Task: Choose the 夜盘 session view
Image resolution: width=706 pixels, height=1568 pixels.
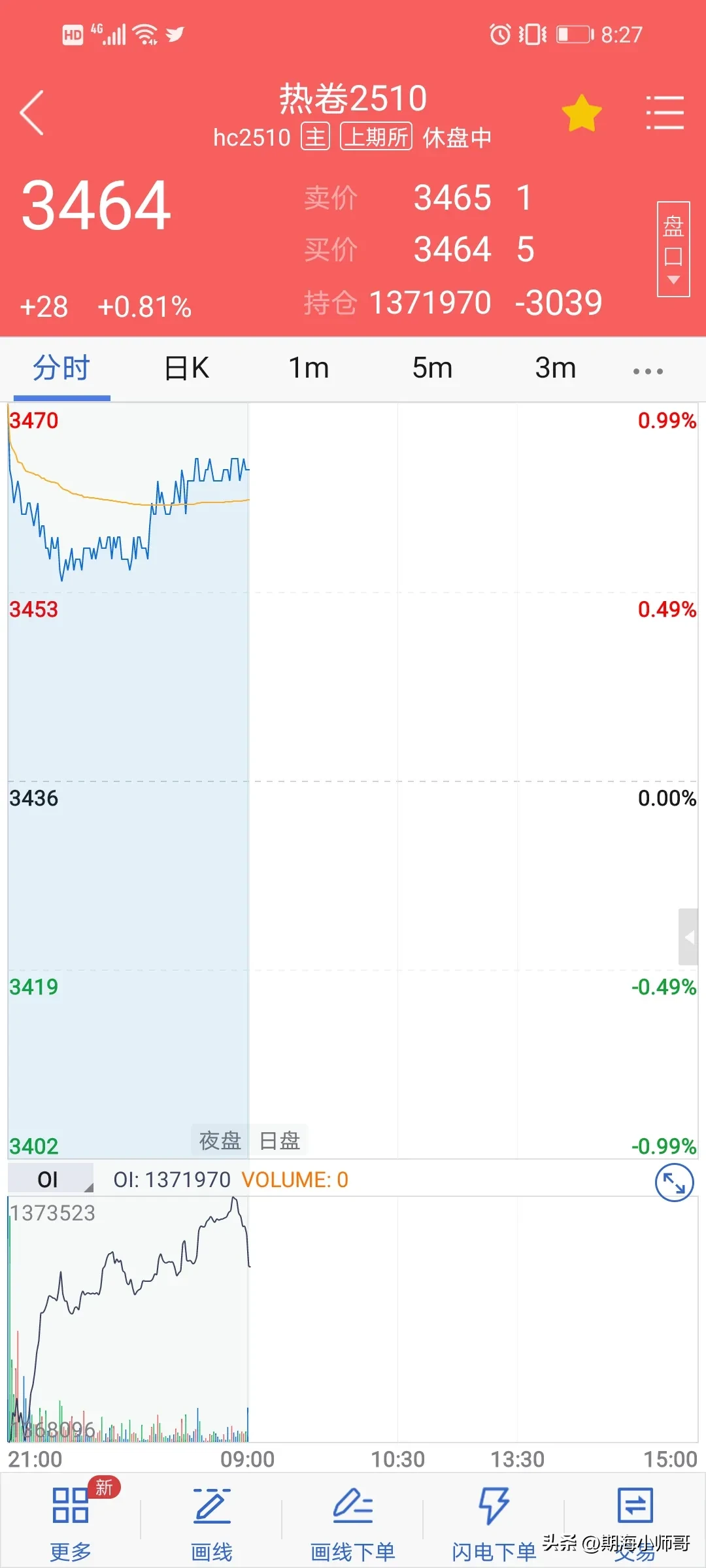Action: pos(220,1141)
